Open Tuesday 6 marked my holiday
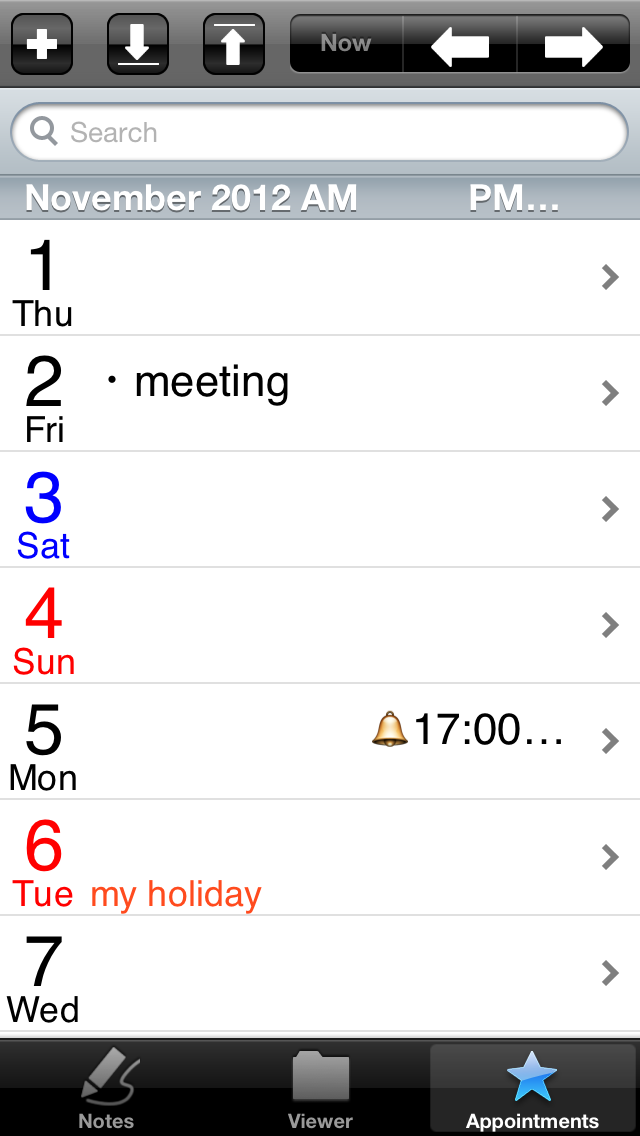640x1136 pixels. tap(320, 858)
